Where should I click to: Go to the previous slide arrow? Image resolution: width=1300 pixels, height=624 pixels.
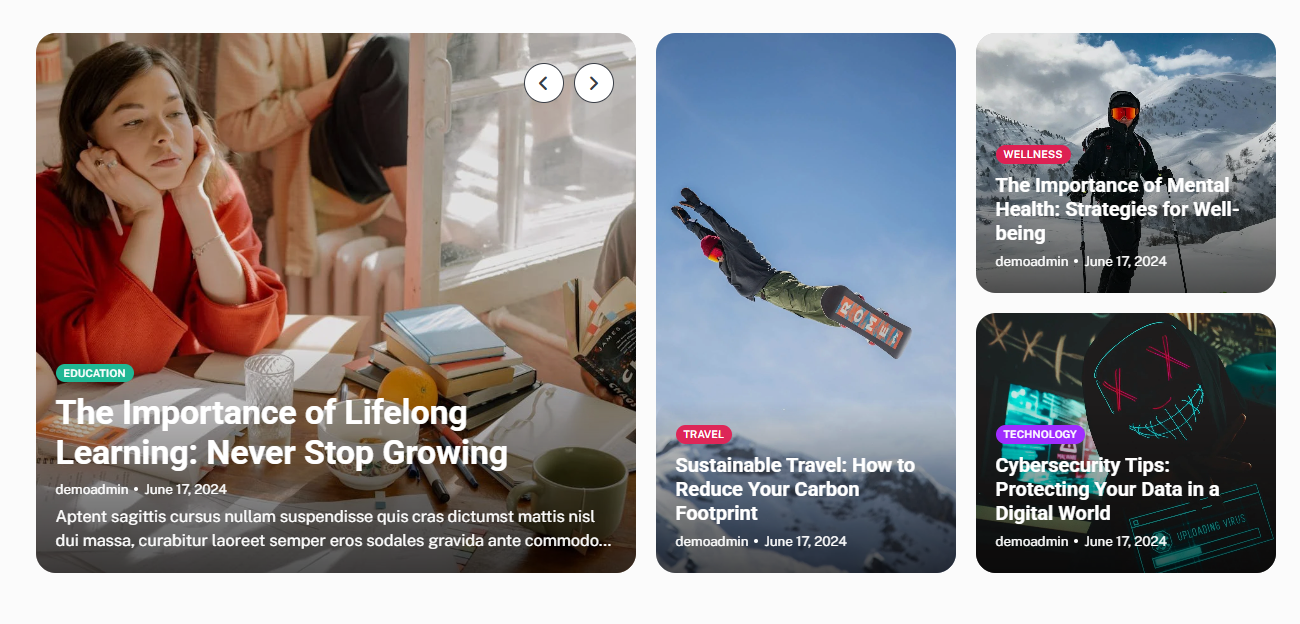pos(543,83)
